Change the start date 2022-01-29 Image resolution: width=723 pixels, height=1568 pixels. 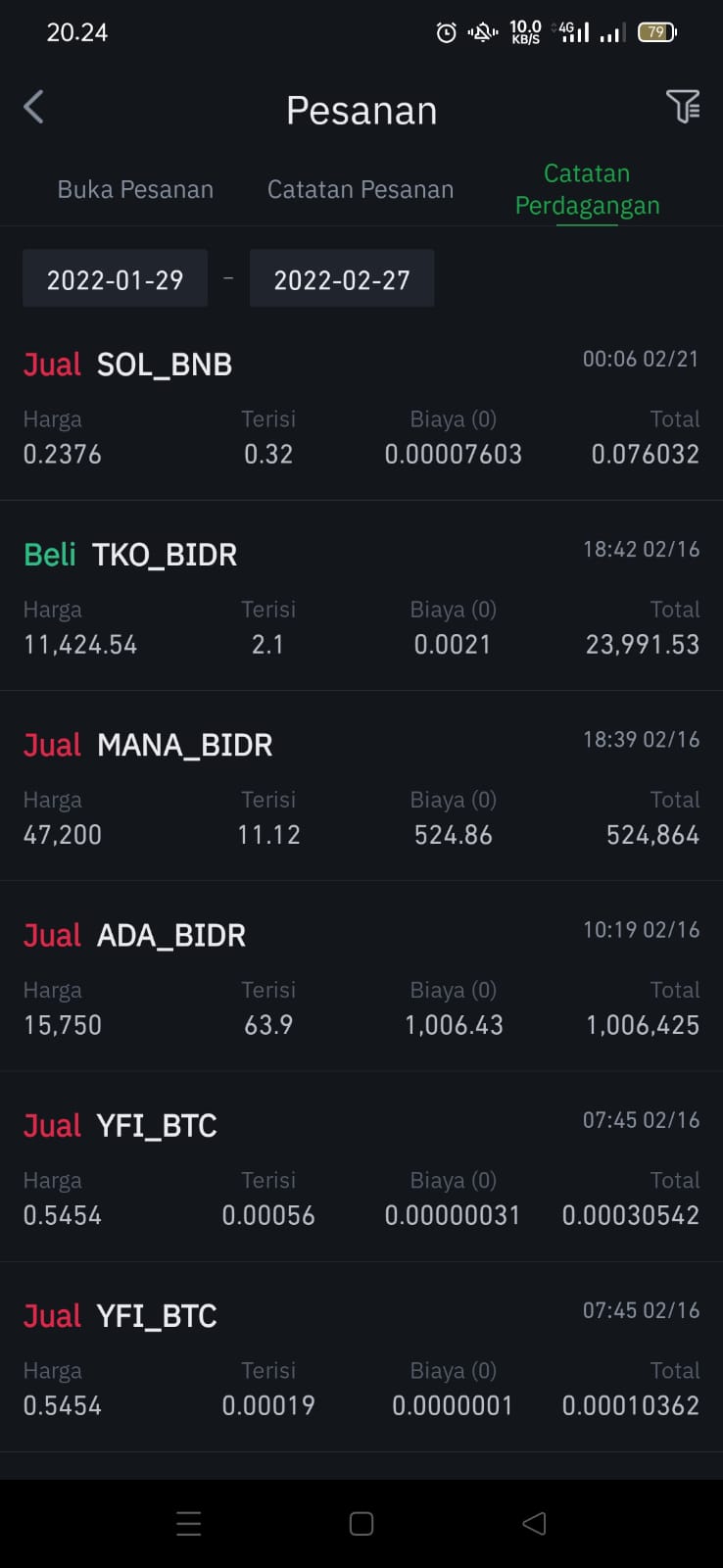[116, 279]
